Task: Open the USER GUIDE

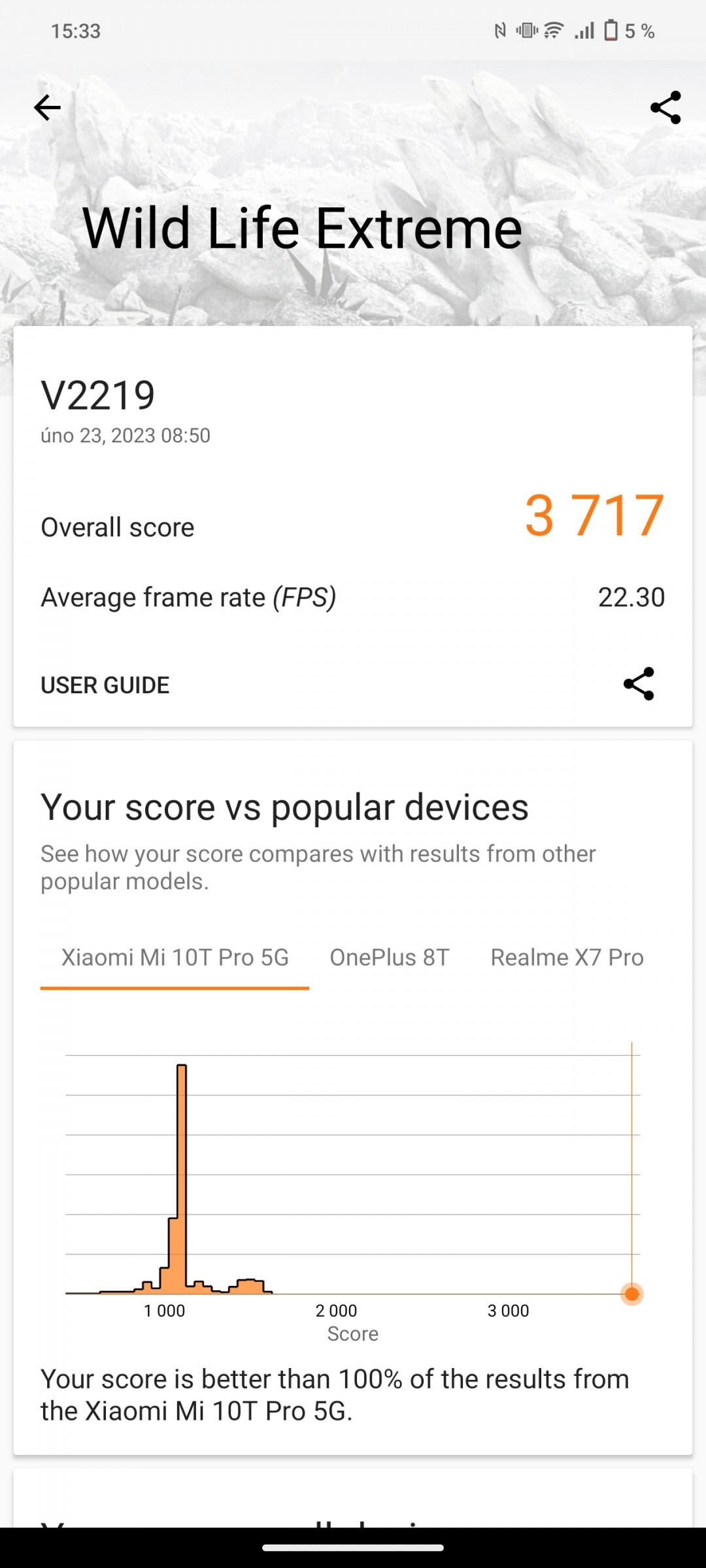Action: 105,685
